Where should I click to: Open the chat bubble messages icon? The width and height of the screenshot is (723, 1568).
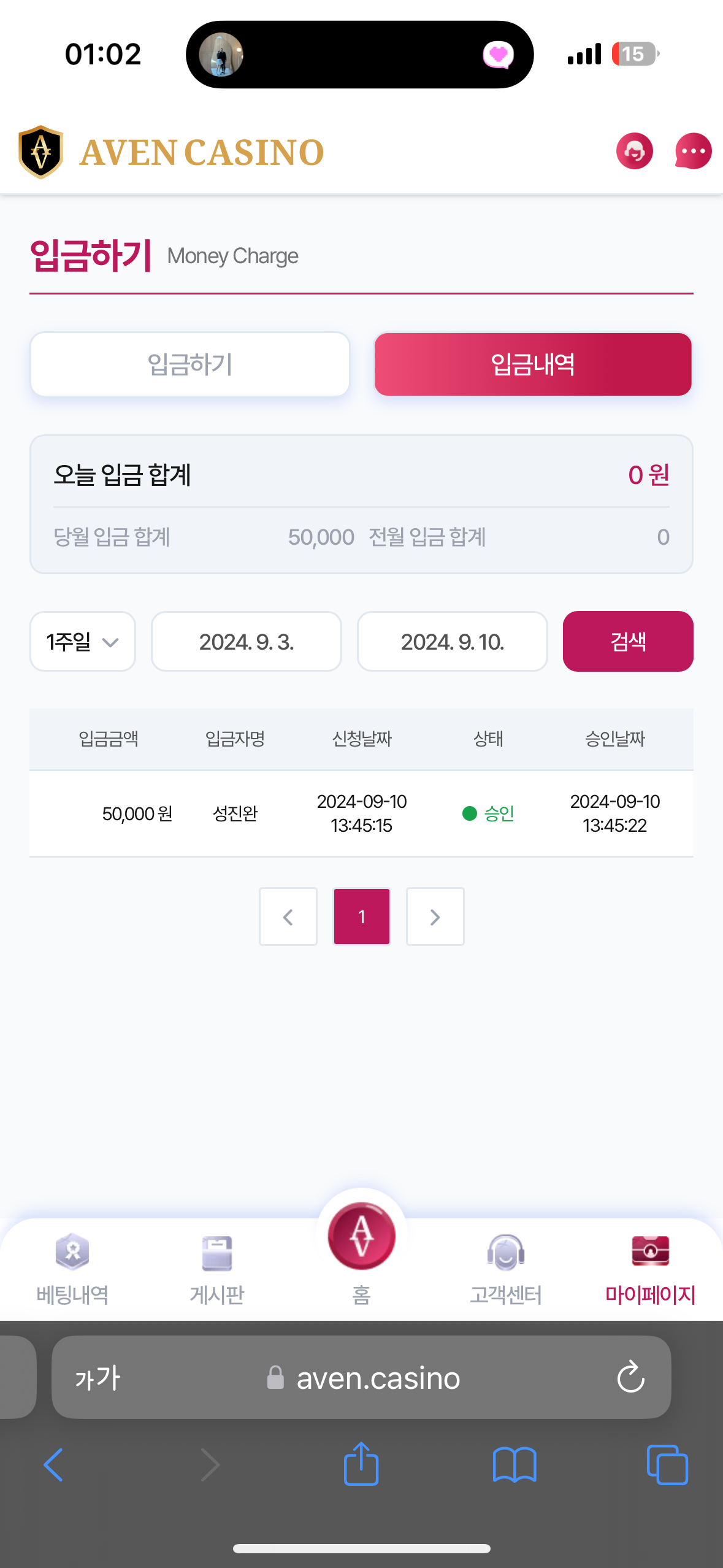point(693,151)
